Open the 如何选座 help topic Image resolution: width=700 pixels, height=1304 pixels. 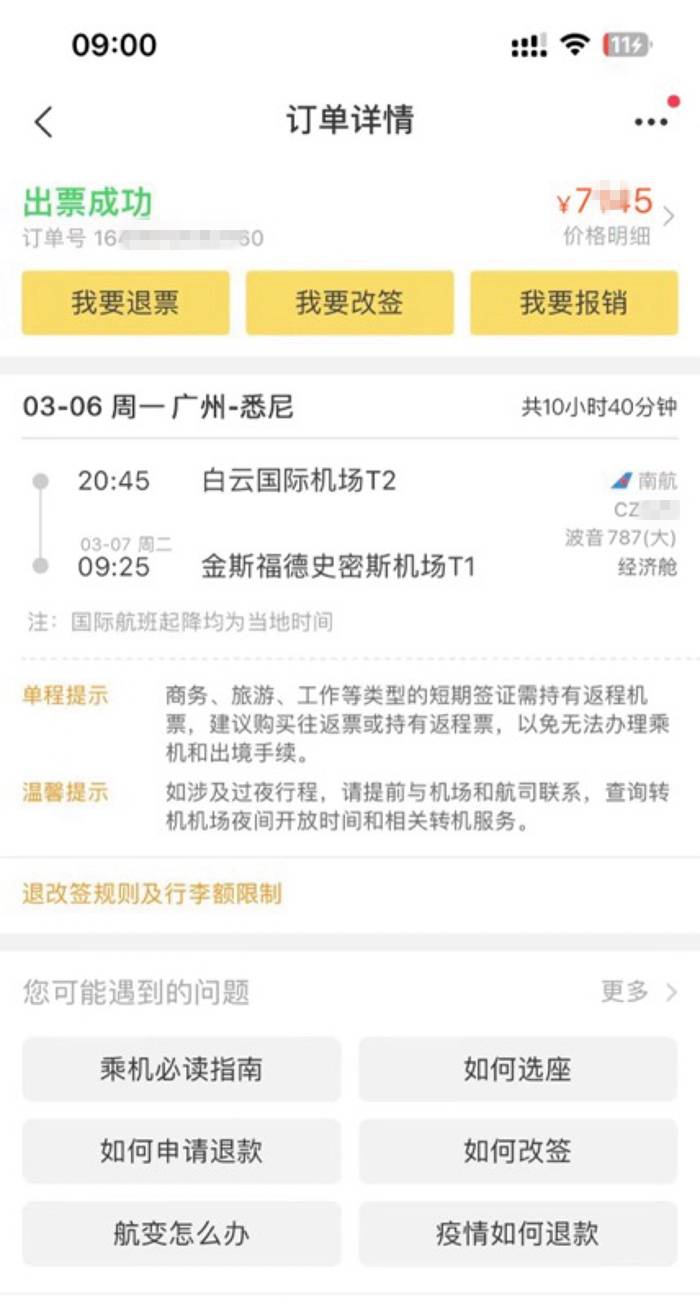(x=518, y=1069)
